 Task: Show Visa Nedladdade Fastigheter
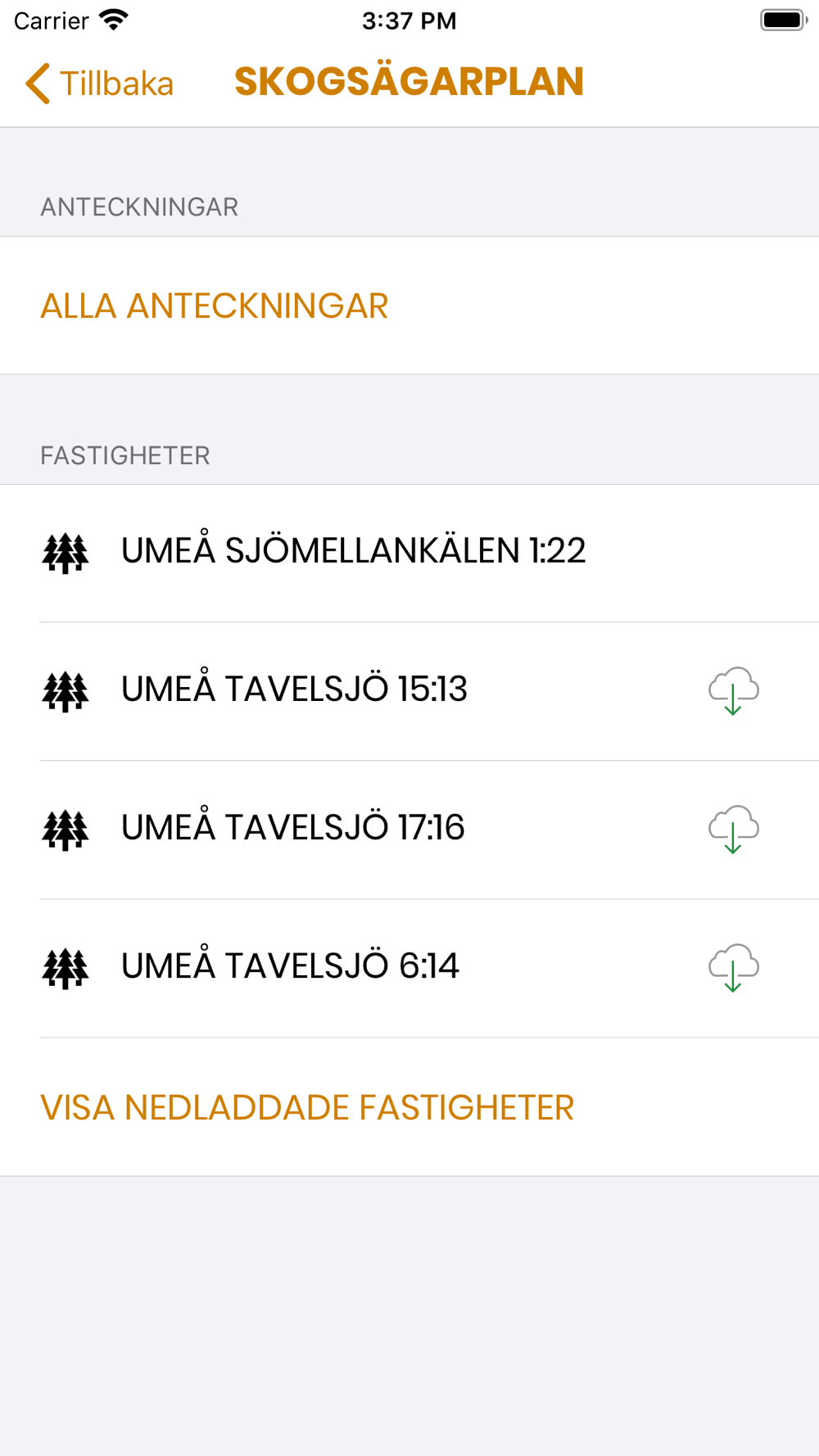409,1107
